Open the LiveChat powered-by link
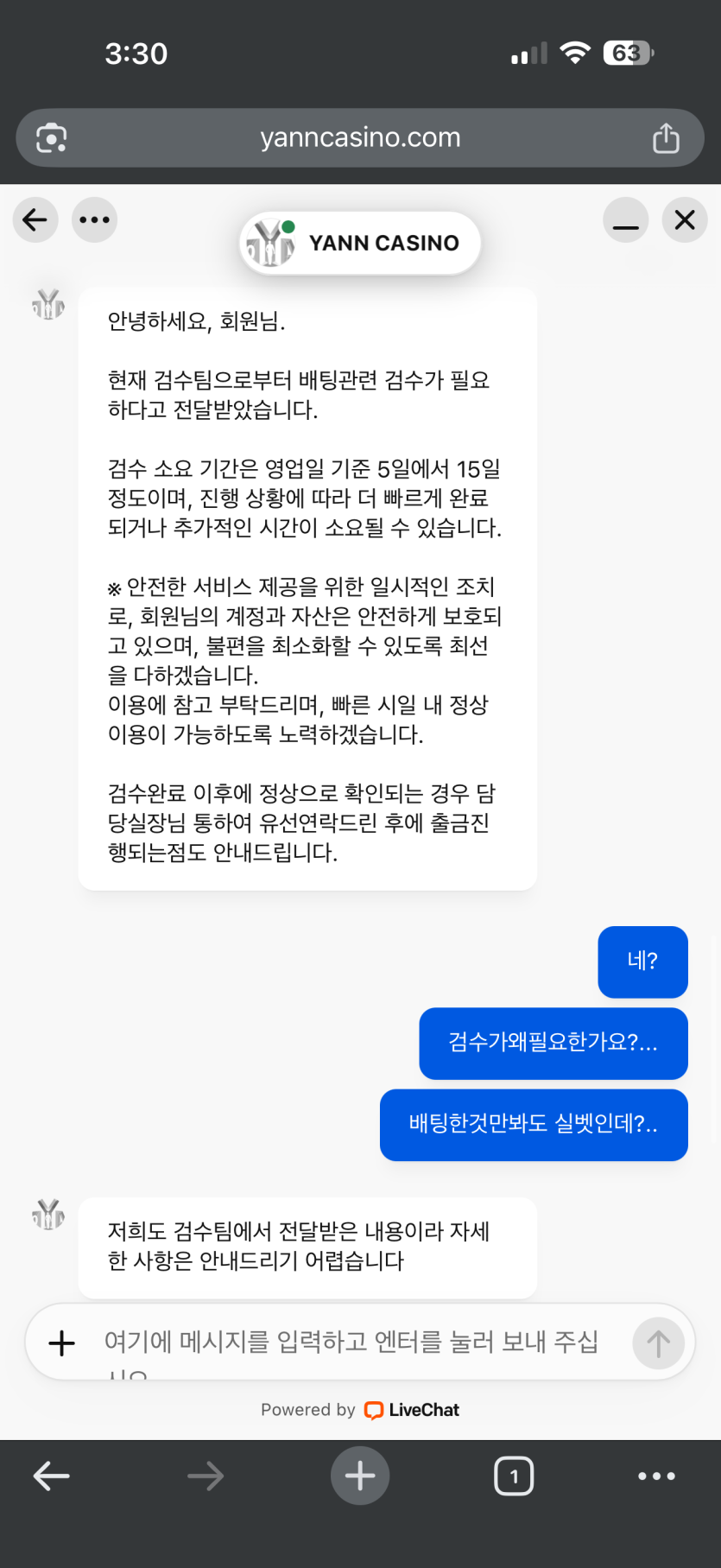Viewport: 721px width, 1568px height. tap(412, 1410)
